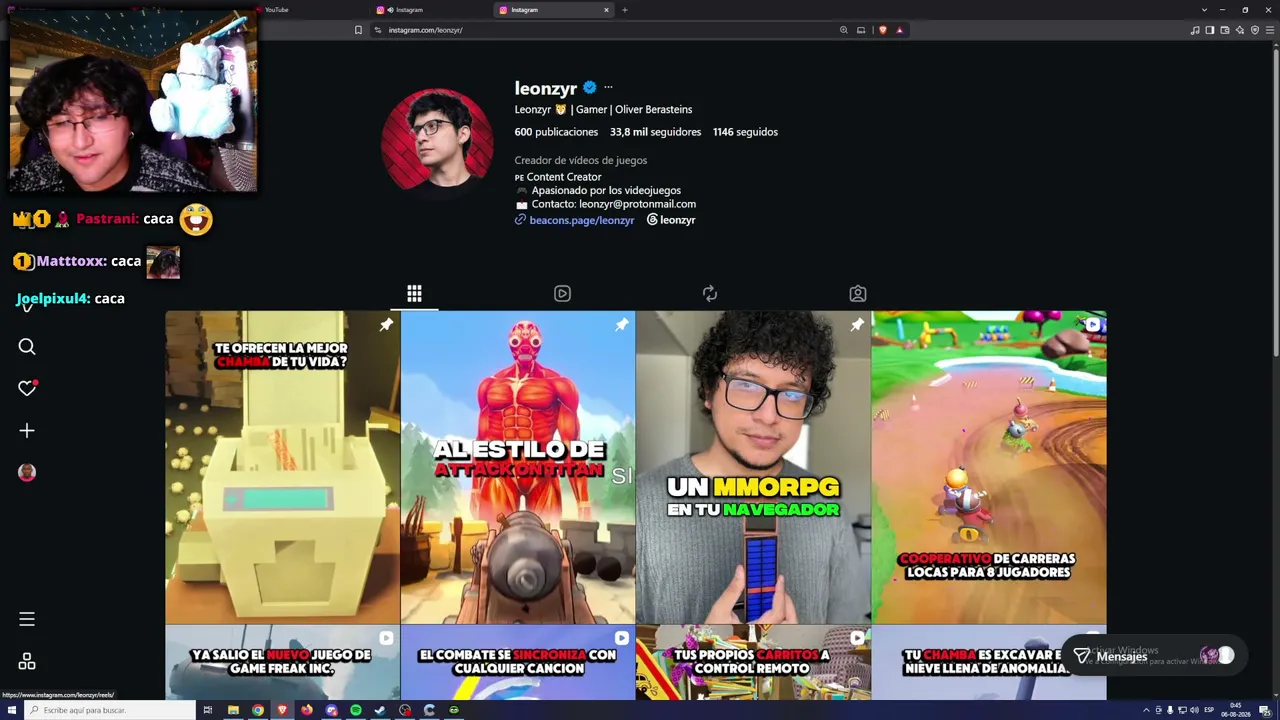
Task: Open the "Al estilo de Attack on Titan" reel
Action: pos(518,467)
